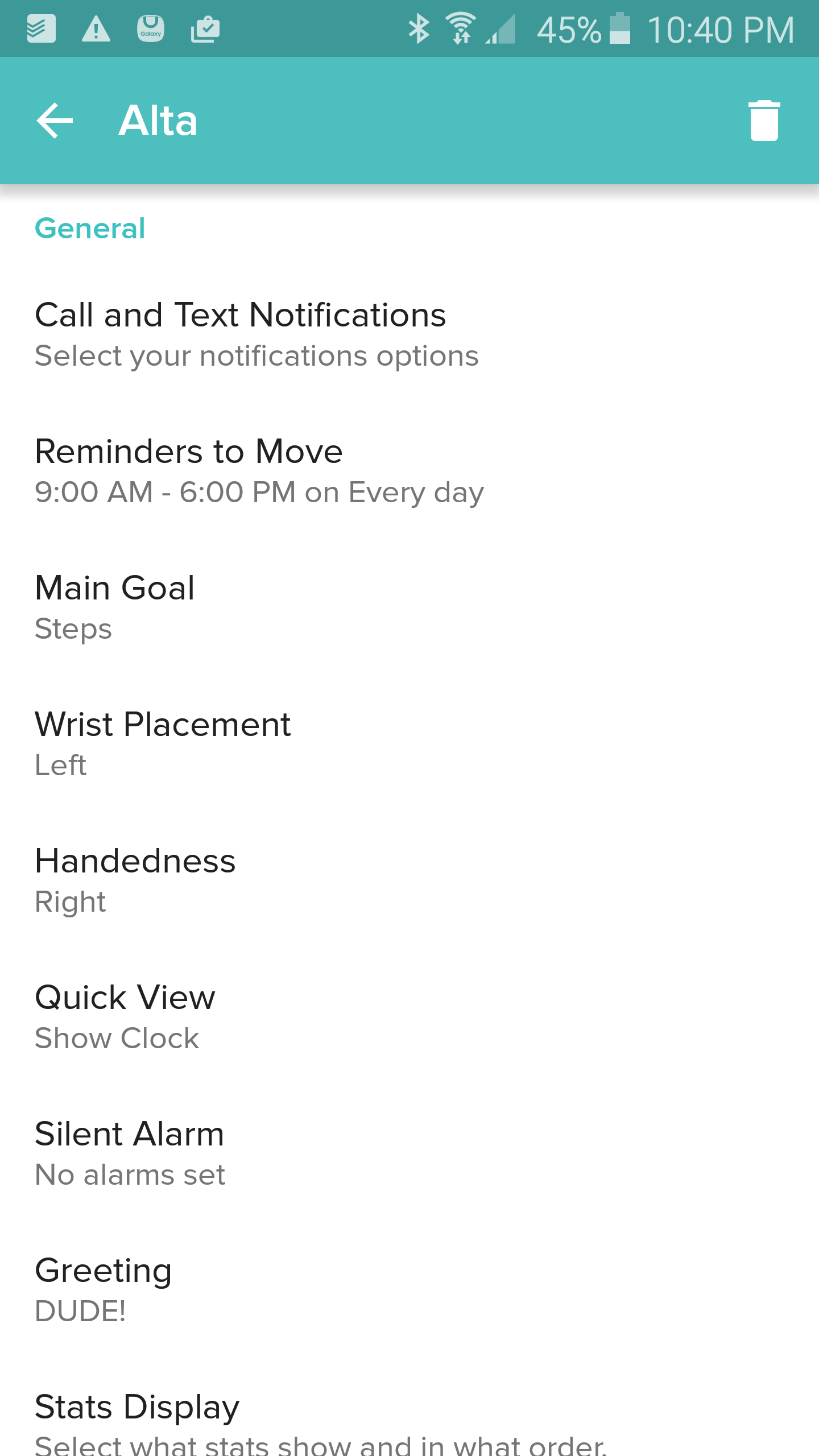Open Quick View setting
The height and width of the screenshot is (1456, 819).
pos(125,1017)
